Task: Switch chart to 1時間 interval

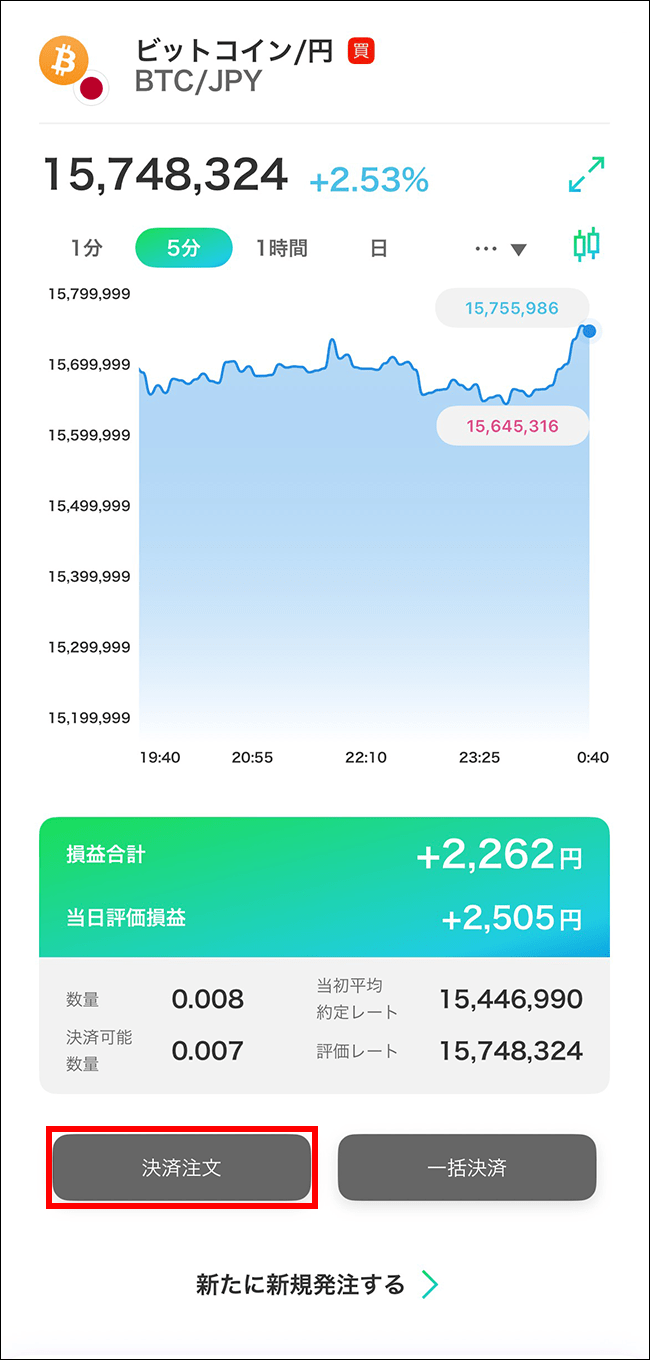Action: [281, 248]
